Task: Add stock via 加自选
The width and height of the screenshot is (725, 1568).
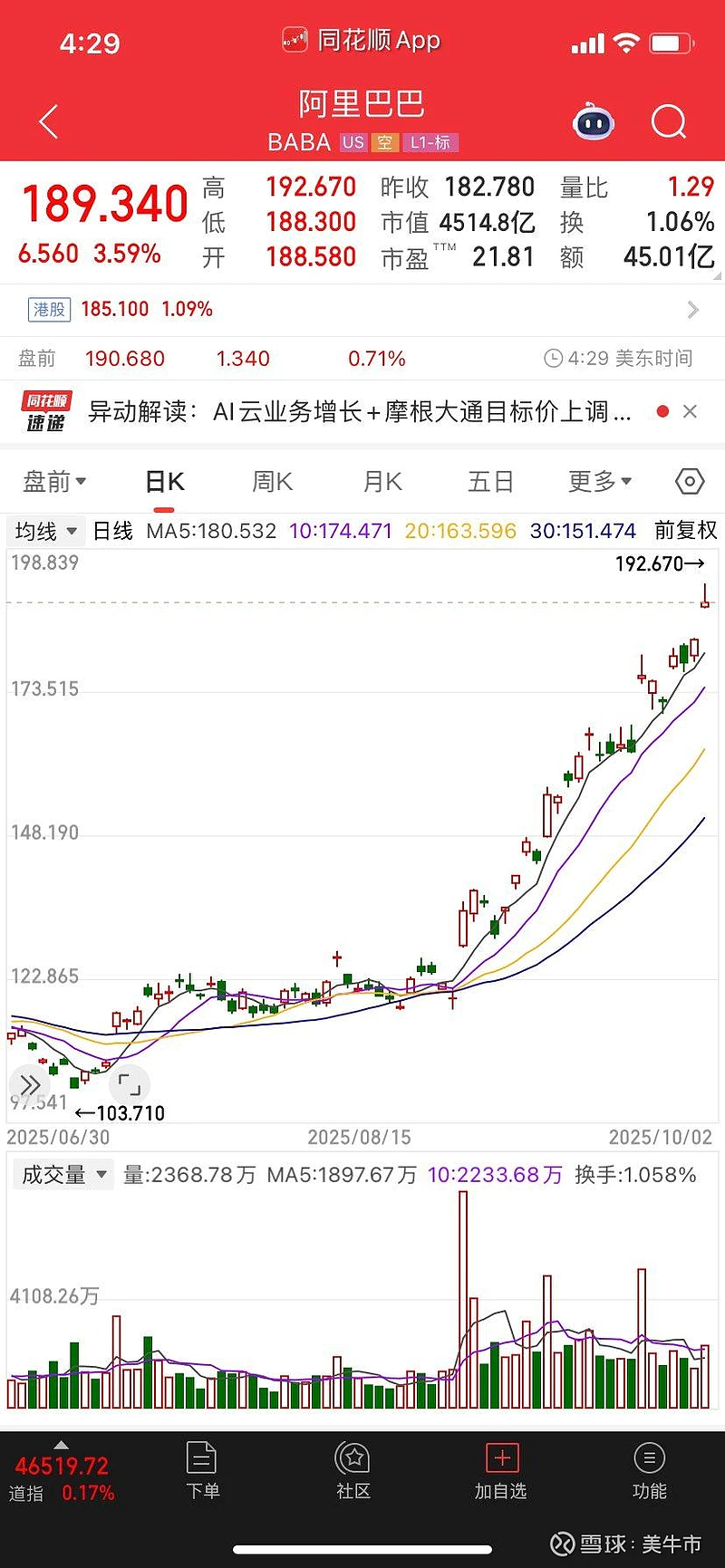Action: click(x=500, y=1471)
